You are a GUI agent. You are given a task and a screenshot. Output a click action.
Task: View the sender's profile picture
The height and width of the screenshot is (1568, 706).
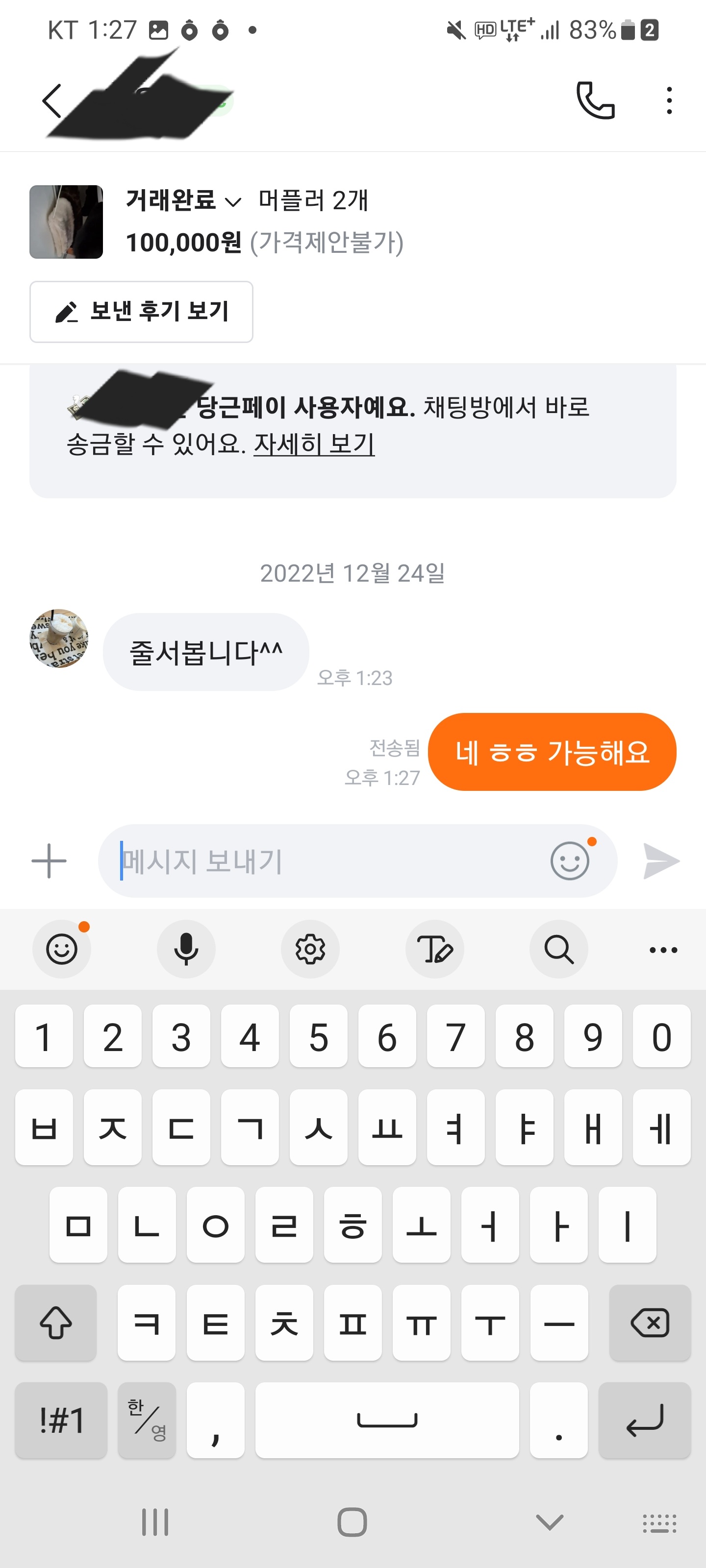click(59, 638)
